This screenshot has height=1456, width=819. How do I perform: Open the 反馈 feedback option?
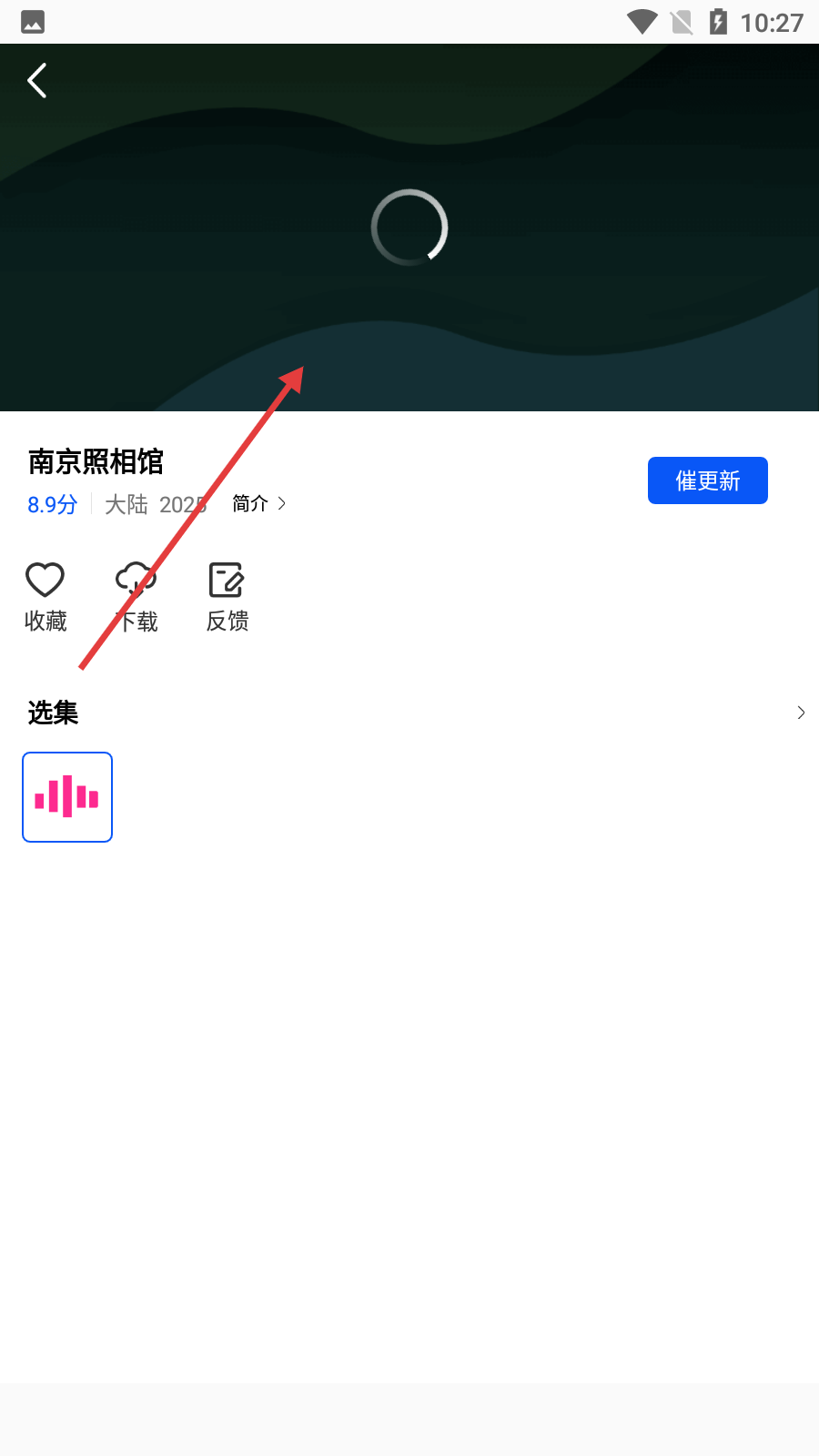[227, 597]
